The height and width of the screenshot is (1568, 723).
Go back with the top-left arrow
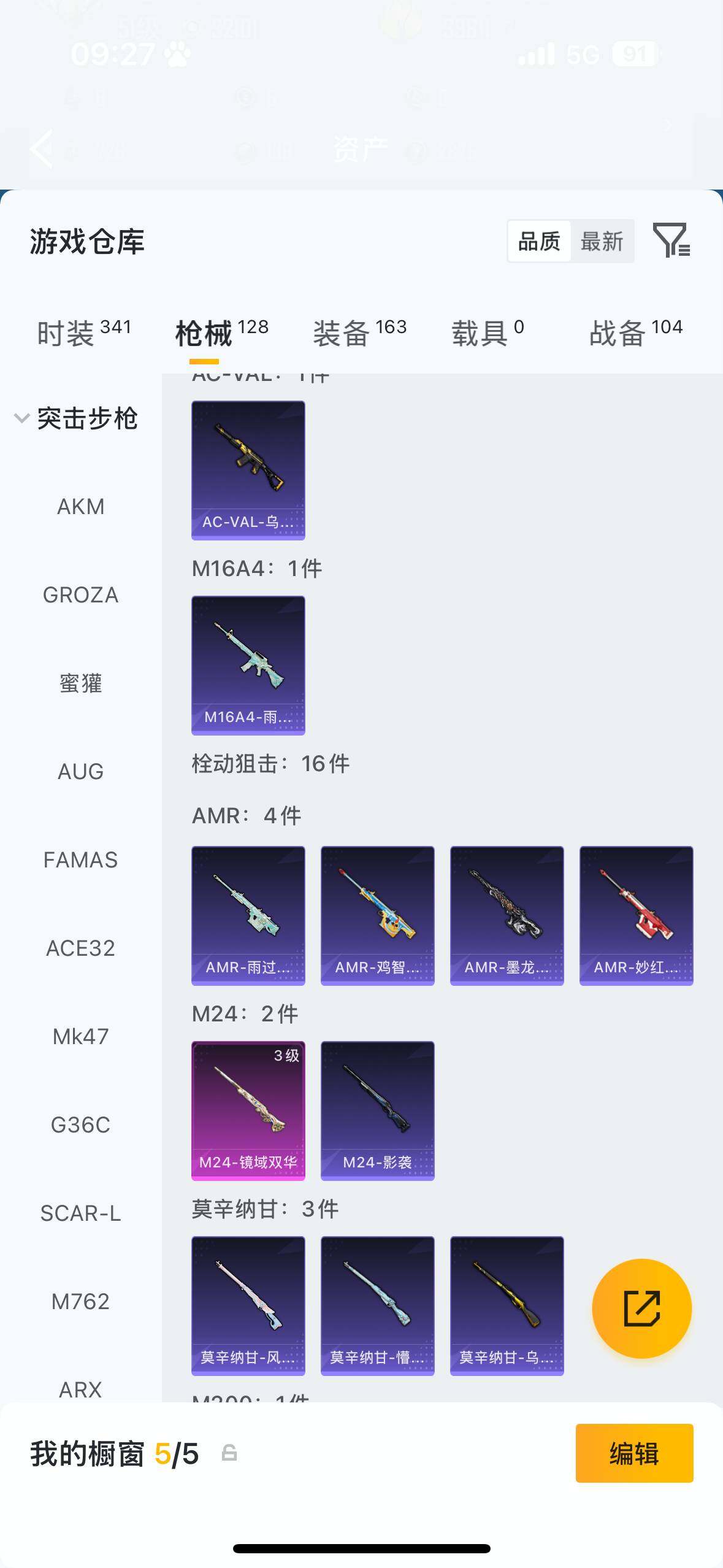(42, 148)
